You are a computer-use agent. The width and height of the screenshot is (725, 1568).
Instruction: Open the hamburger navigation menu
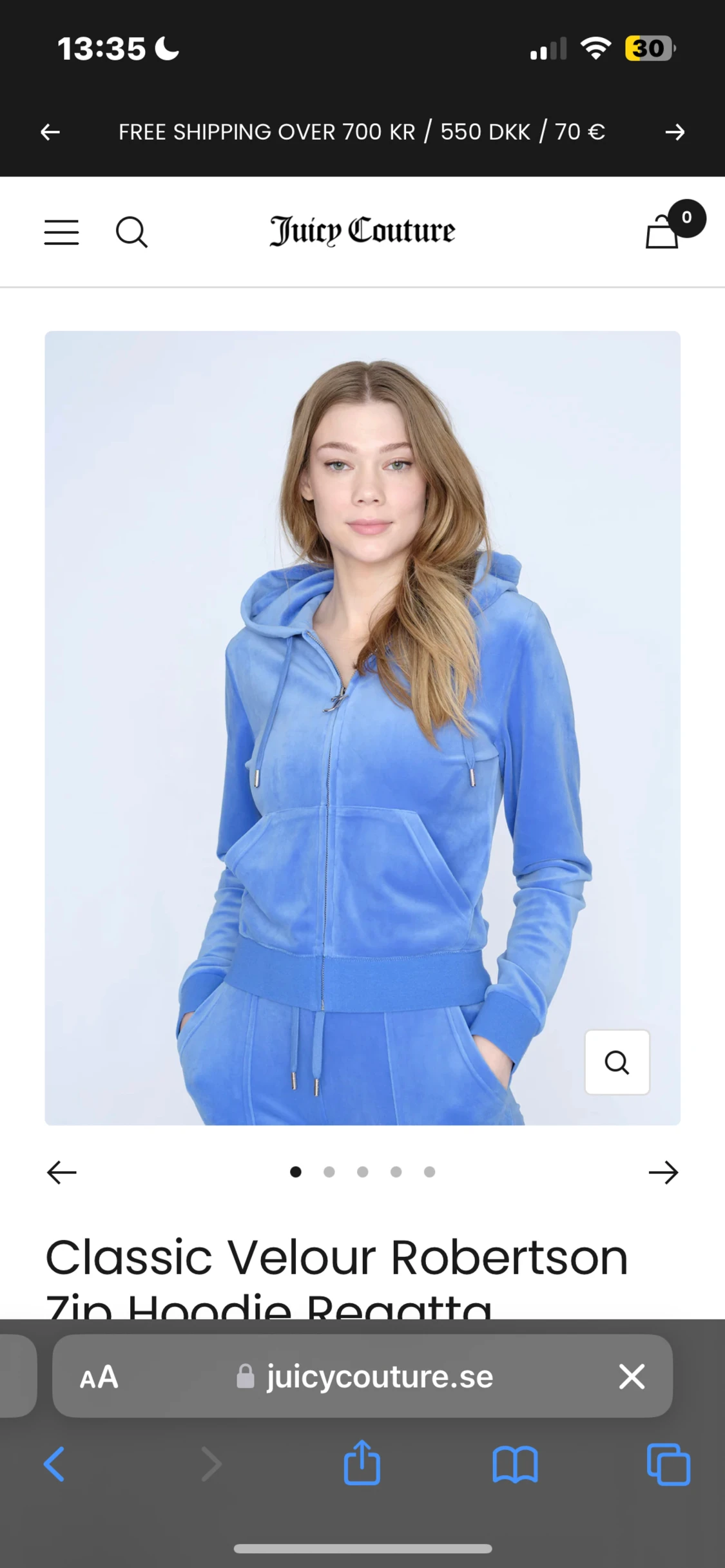coord(61,233)
